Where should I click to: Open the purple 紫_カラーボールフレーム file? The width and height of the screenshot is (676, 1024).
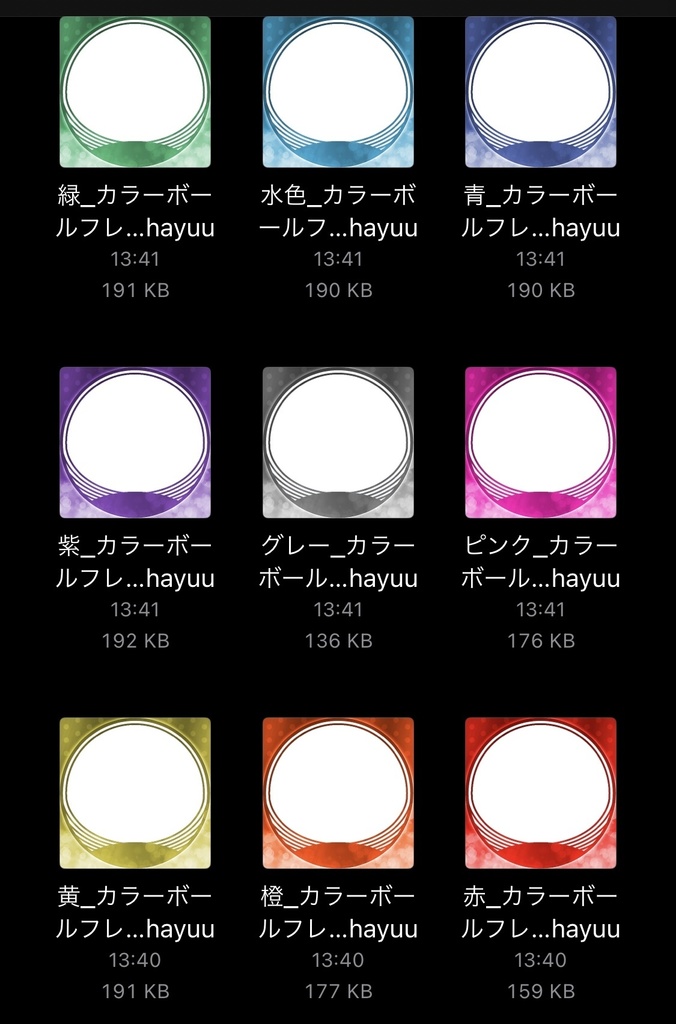135,442
